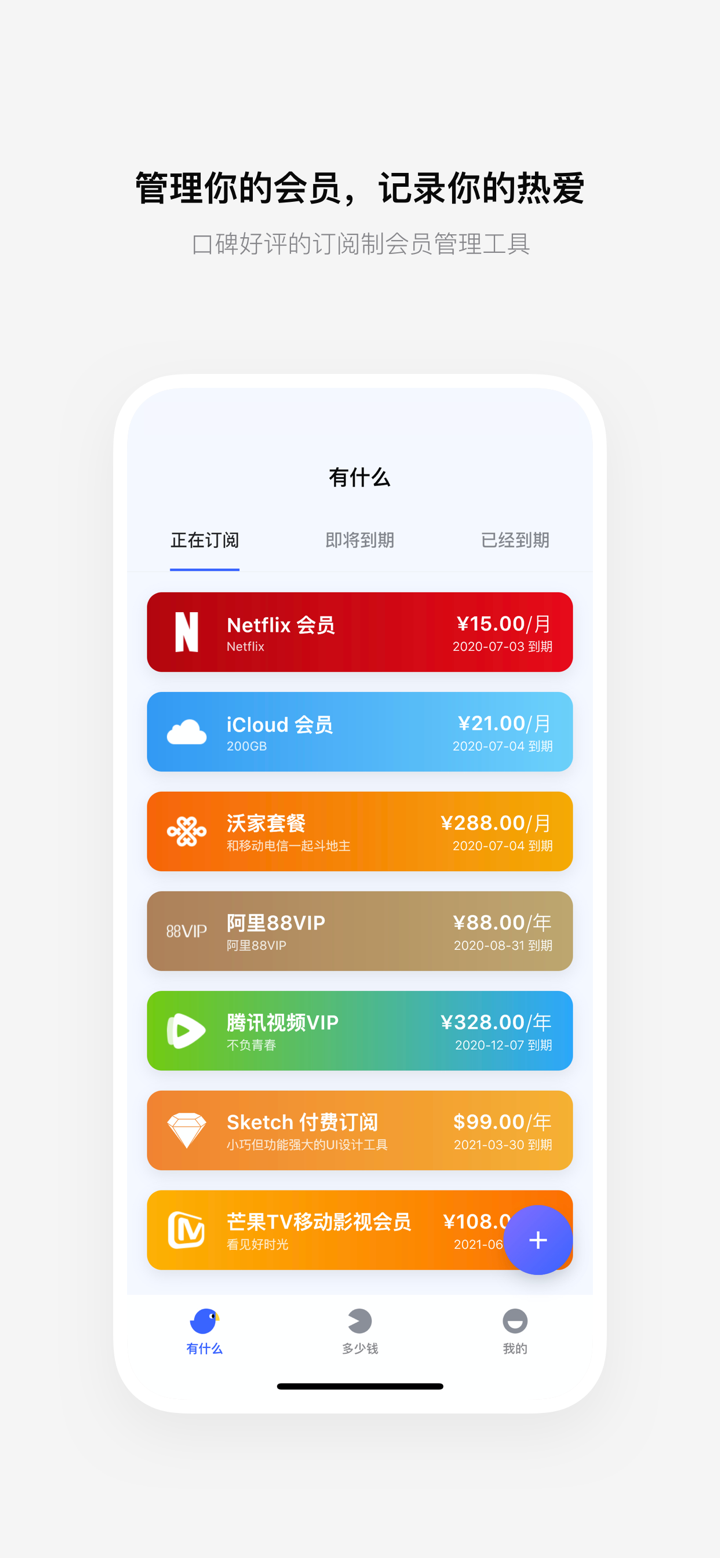
Task: Tap the 芒果TV logo icon
Action: click(186, 1230)
